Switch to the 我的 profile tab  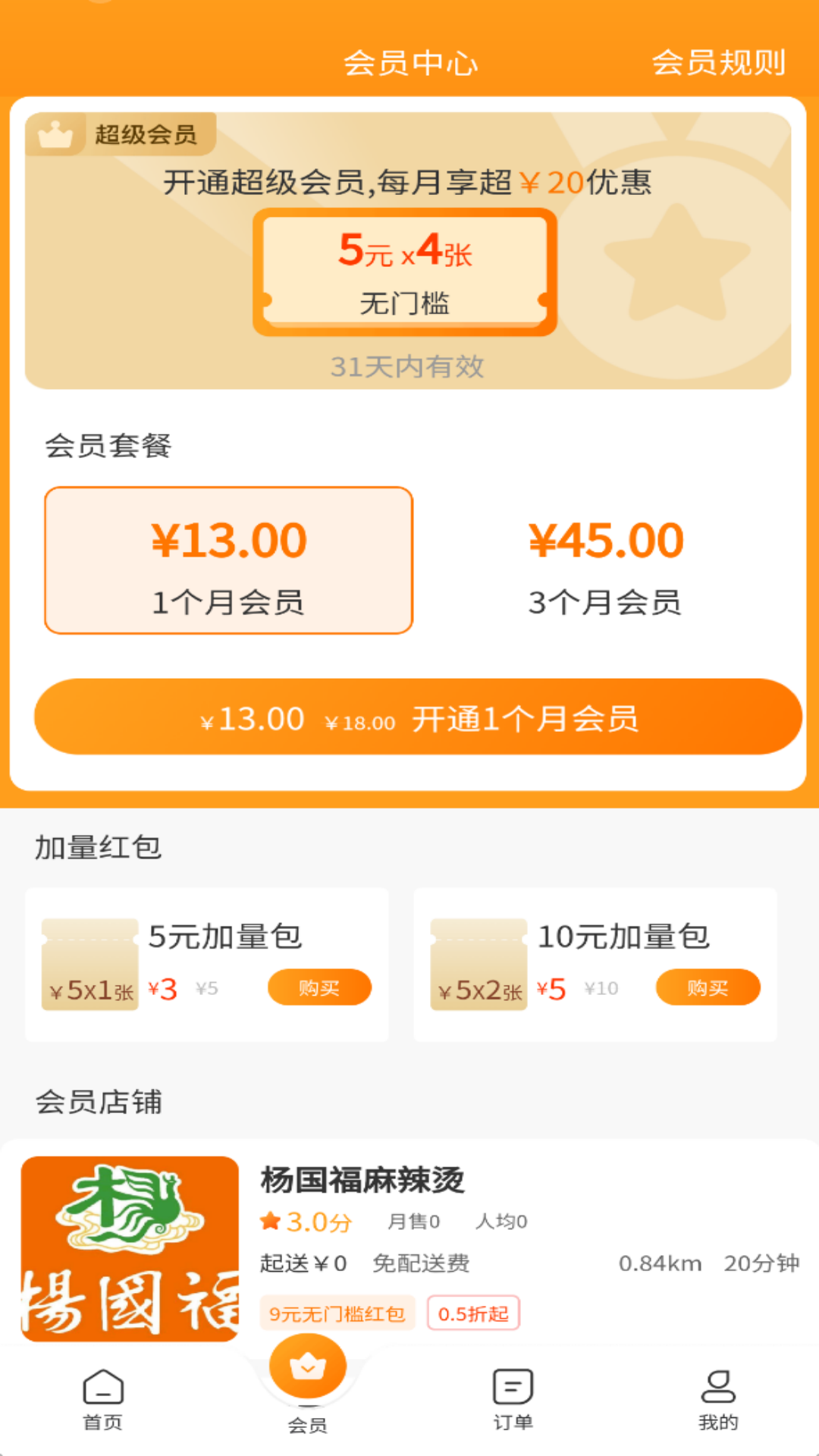(717, 1399)
